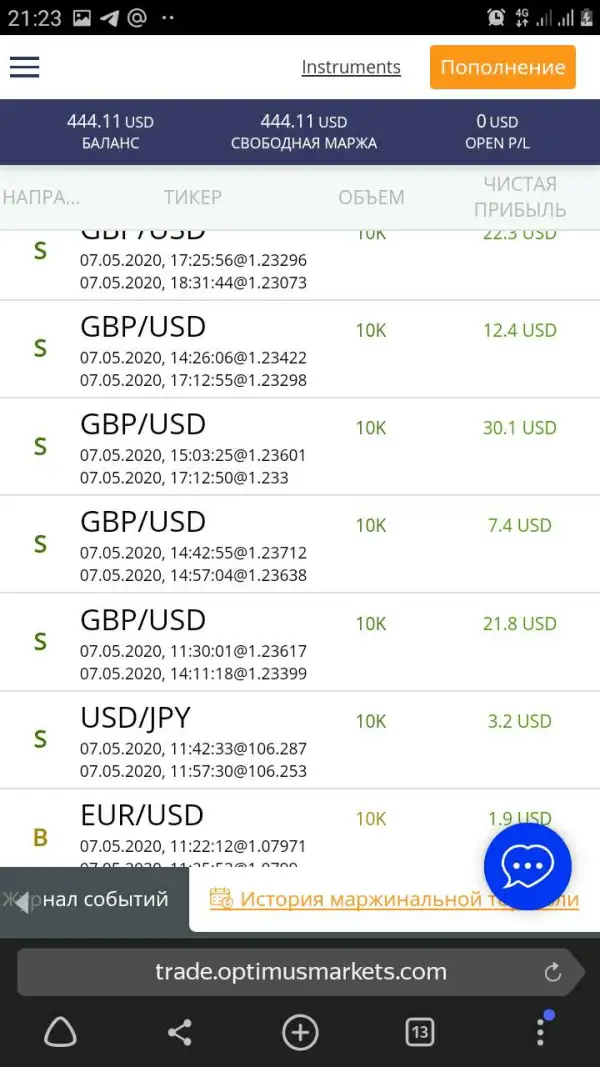
Task: Switch to Журнал событий tab
Action: point(95,899)
